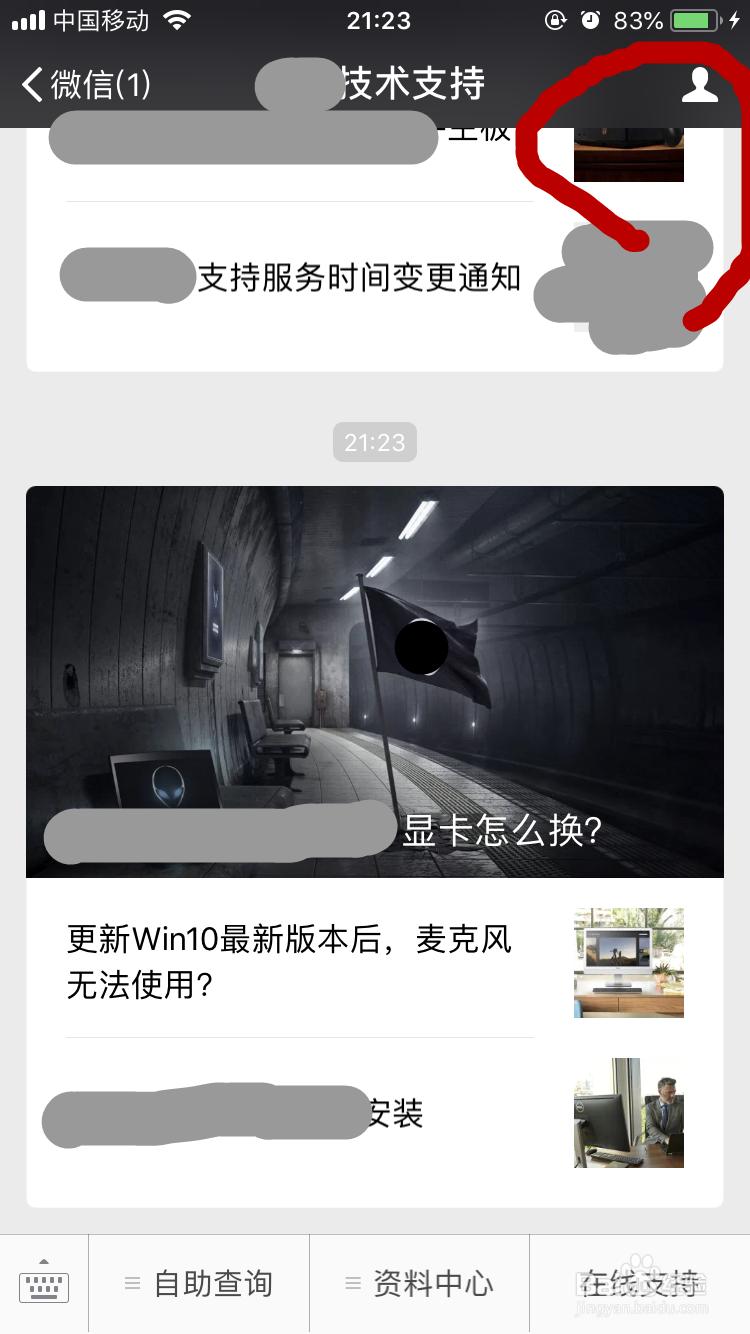Open the contact profile icon top right
Screen dimensions: 750x1334
point(700,85)
